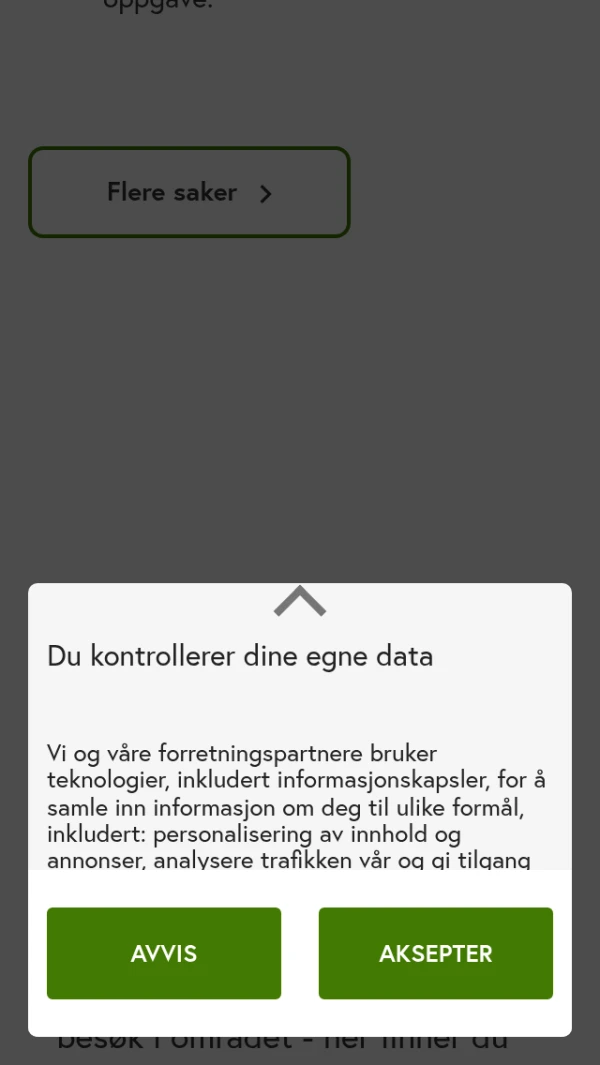Accept cookies with the AKSEPTER button
The image size is (600, 1065).
click(435, 953)
